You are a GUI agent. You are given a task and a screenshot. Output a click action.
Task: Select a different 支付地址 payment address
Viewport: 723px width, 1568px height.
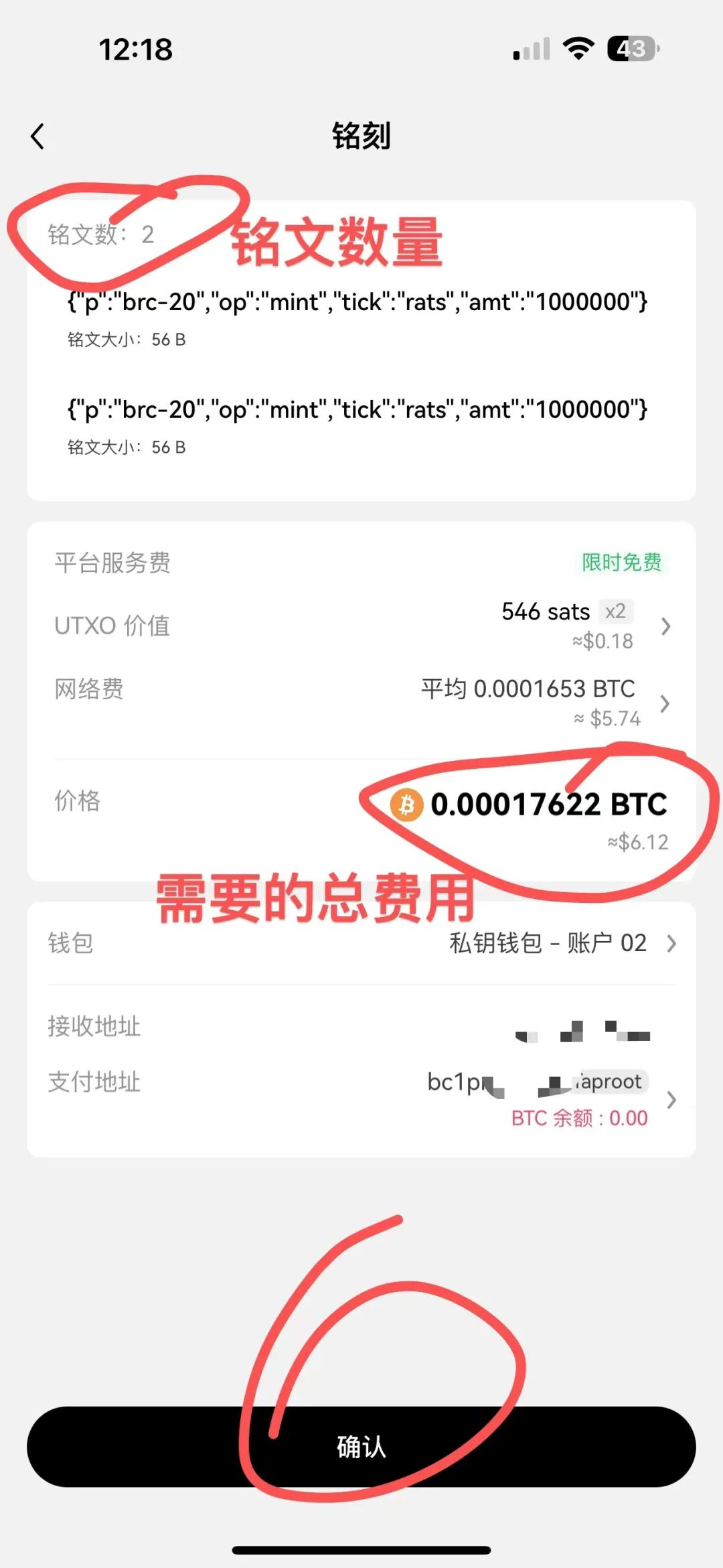(x=361, y=1098)
